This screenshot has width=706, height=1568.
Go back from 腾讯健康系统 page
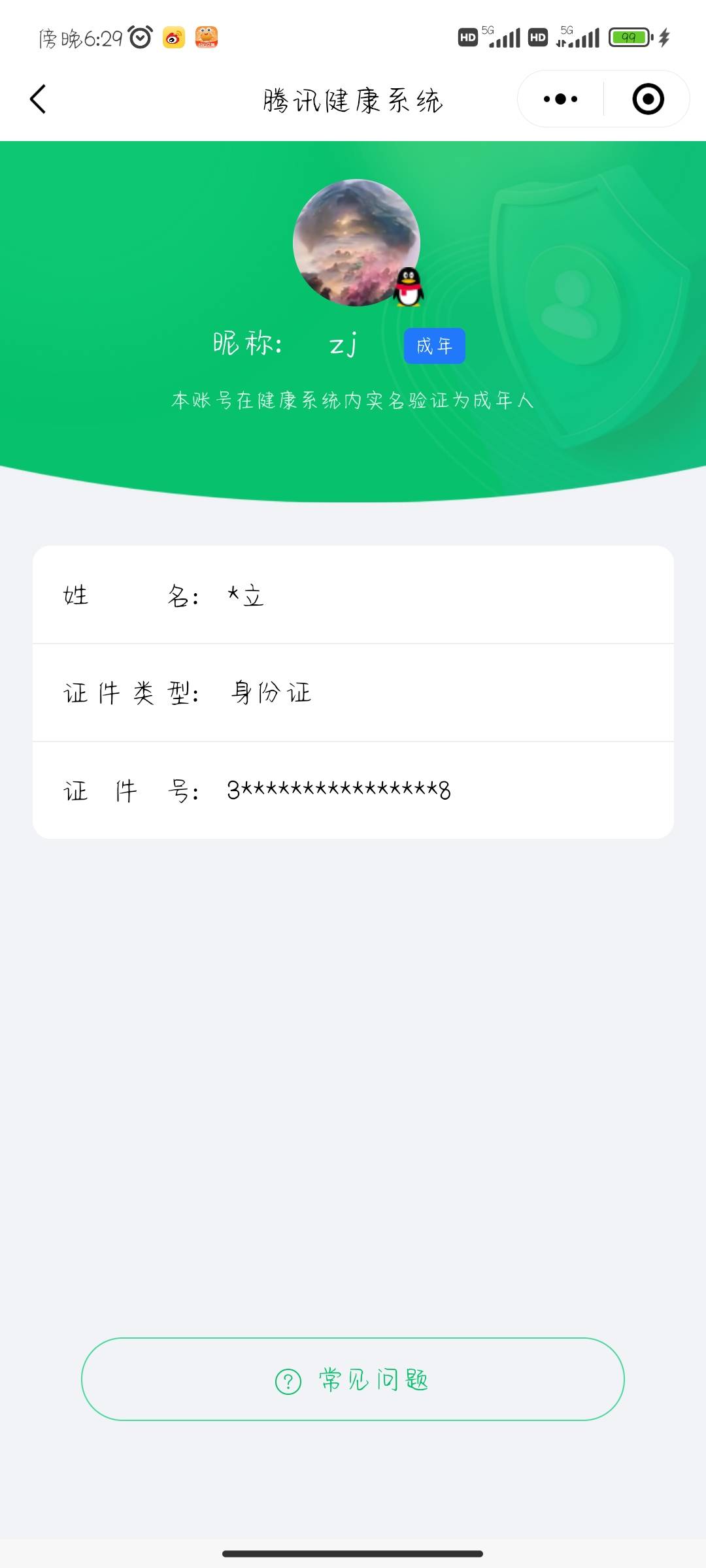38,99
